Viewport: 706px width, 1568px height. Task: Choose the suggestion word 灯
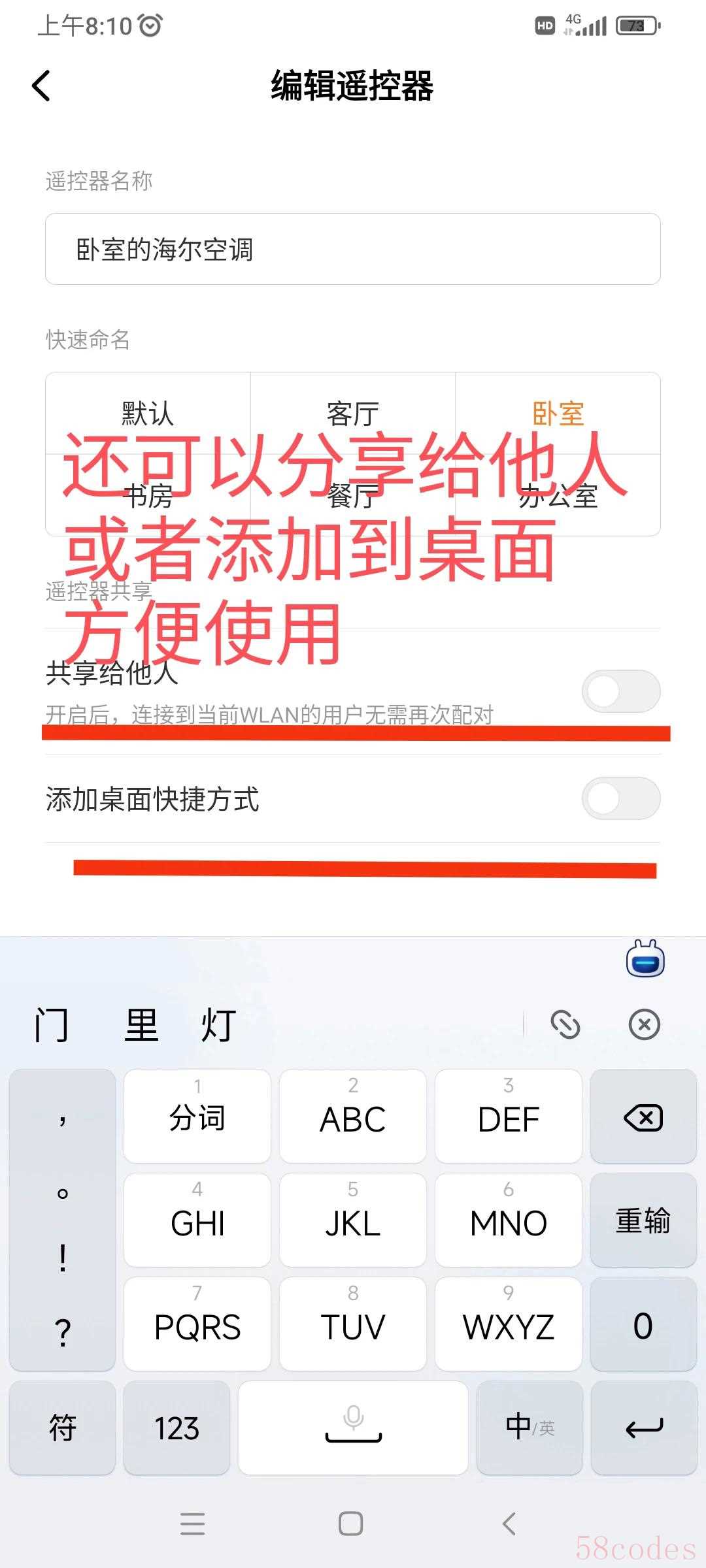pyautogui.click(x=218, y=1024)
